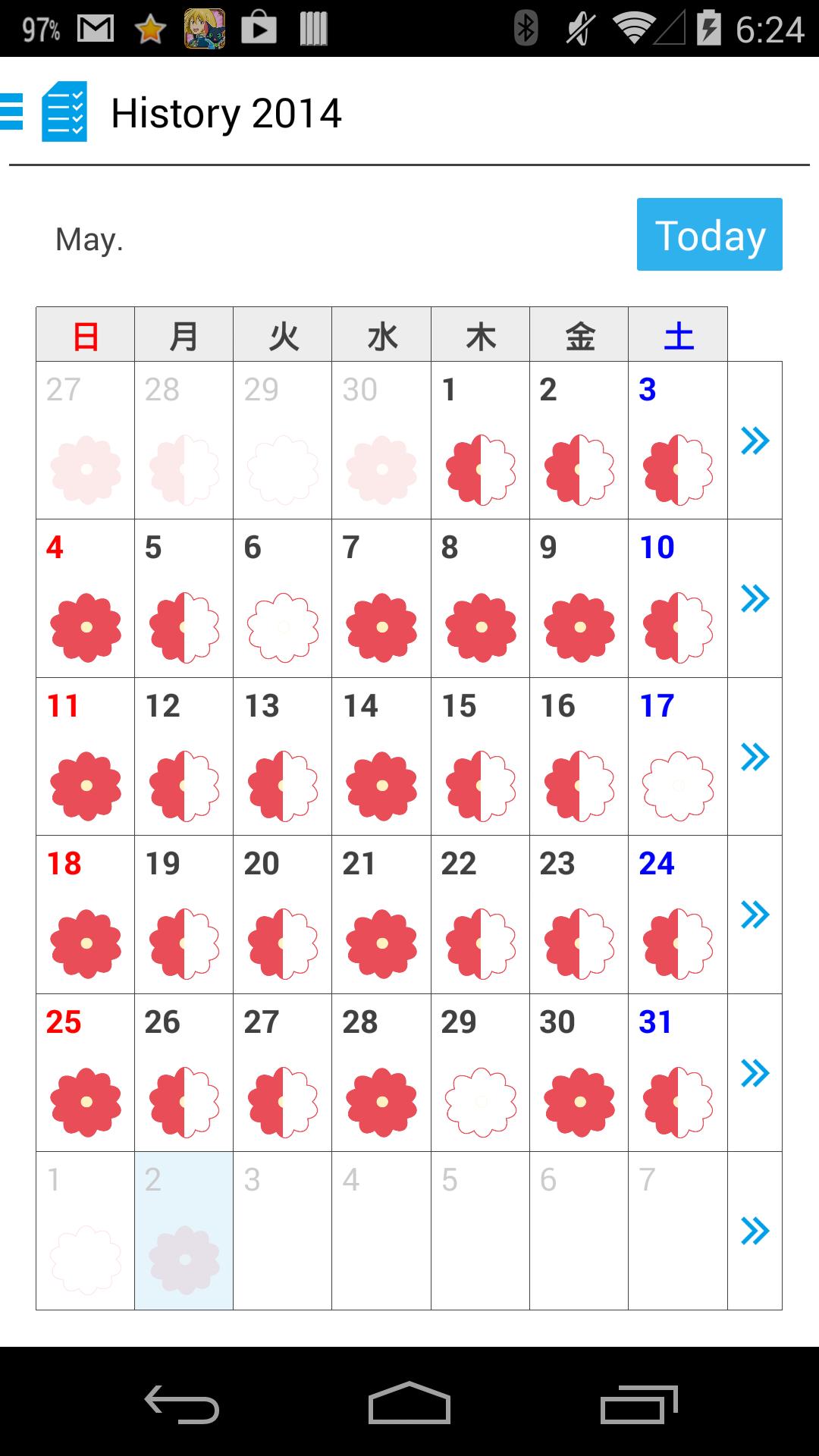This screenshot has width=819, height=1456.
Task: Open history for Saturday May 31
Action: [678, 1073]
